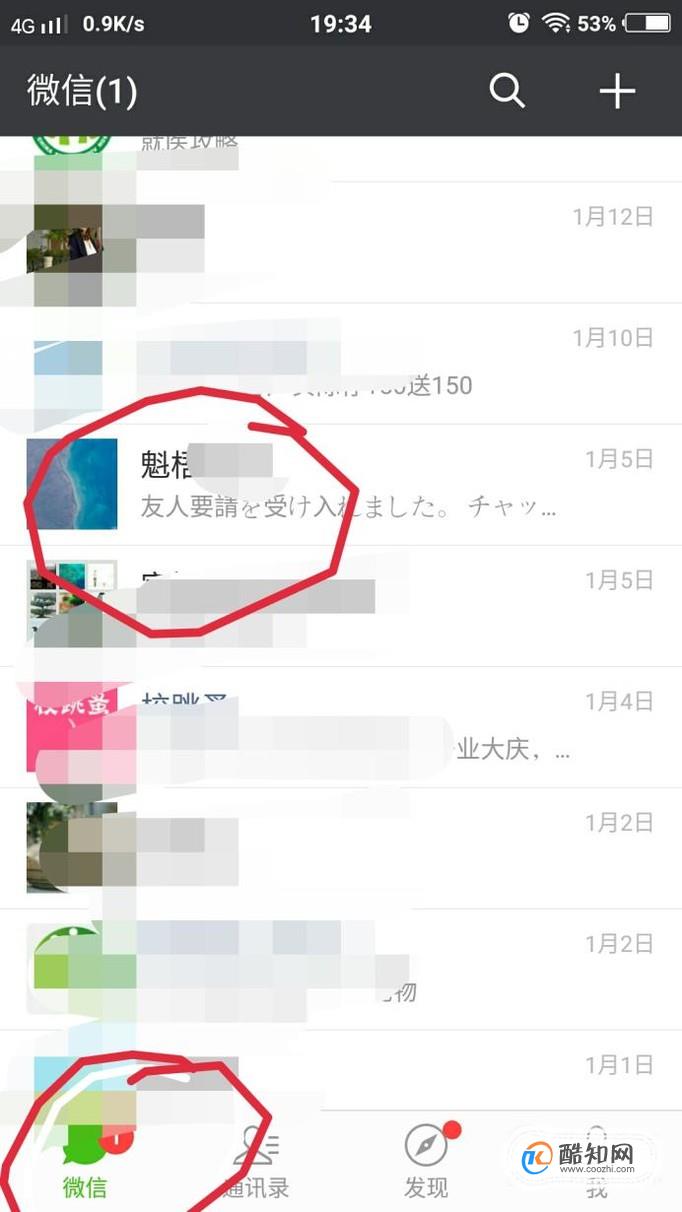
Task: Open the chat starting with 魁
Action: click(340, 485)
